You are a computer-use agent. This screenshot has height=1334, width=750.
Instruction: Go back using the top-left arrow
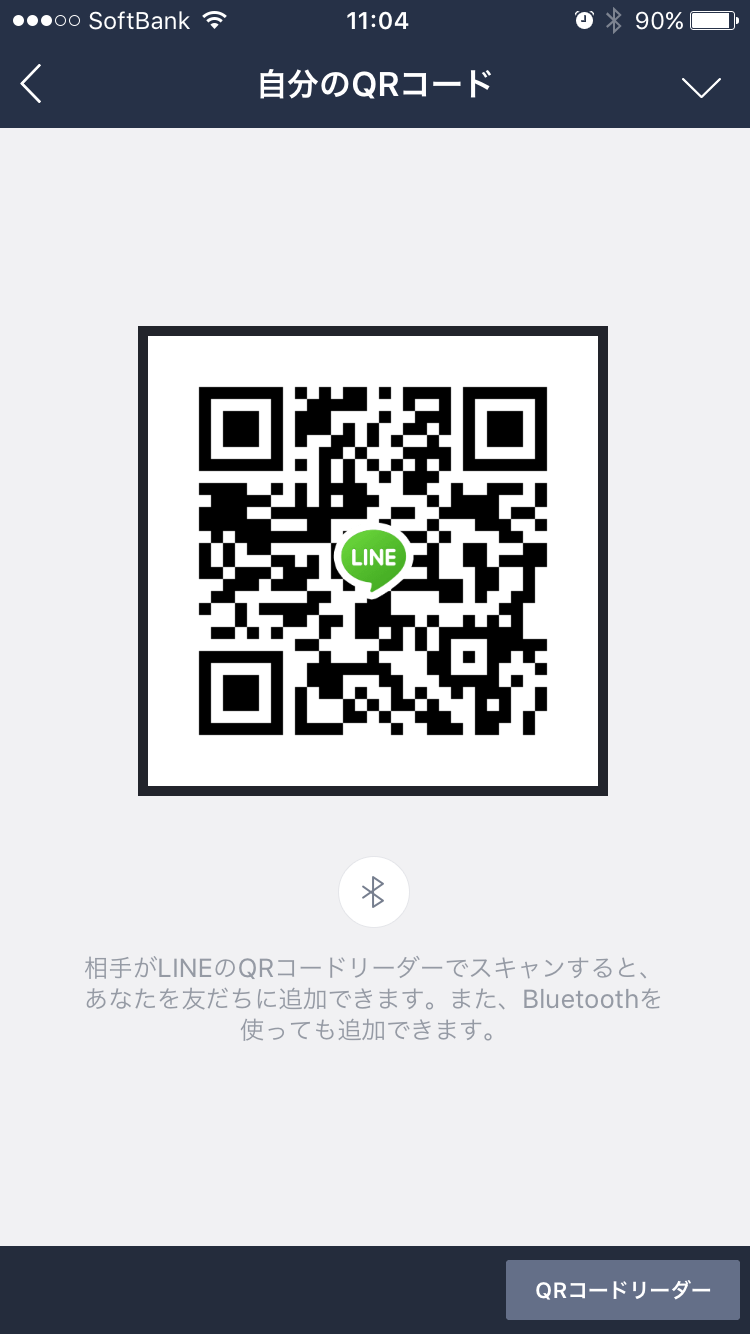32,84
